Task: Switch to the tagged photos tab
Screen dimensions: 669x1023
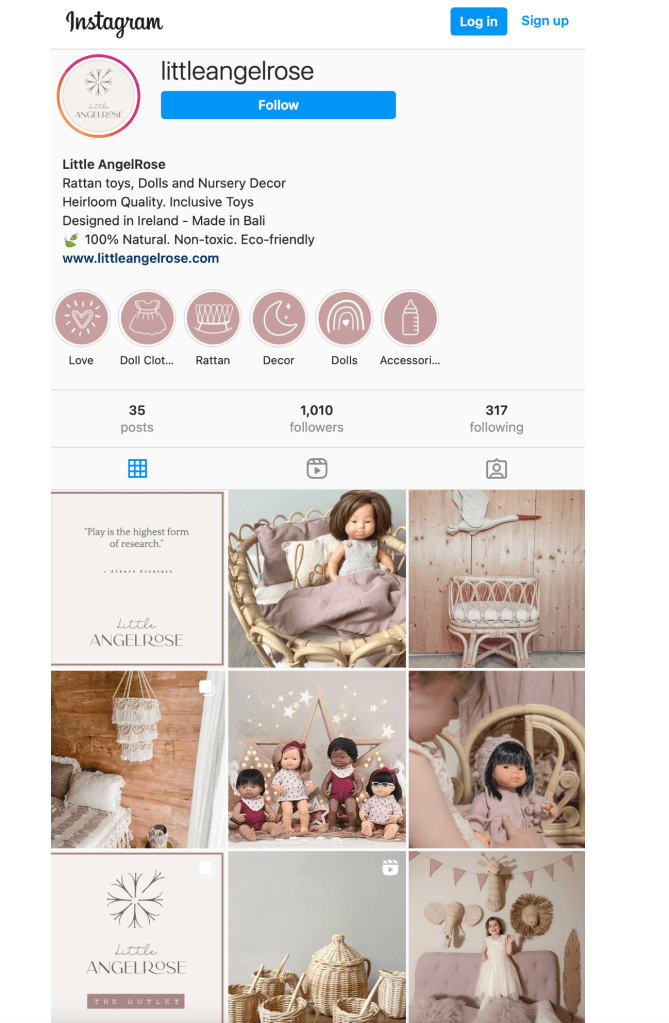Action: point(496,468)
